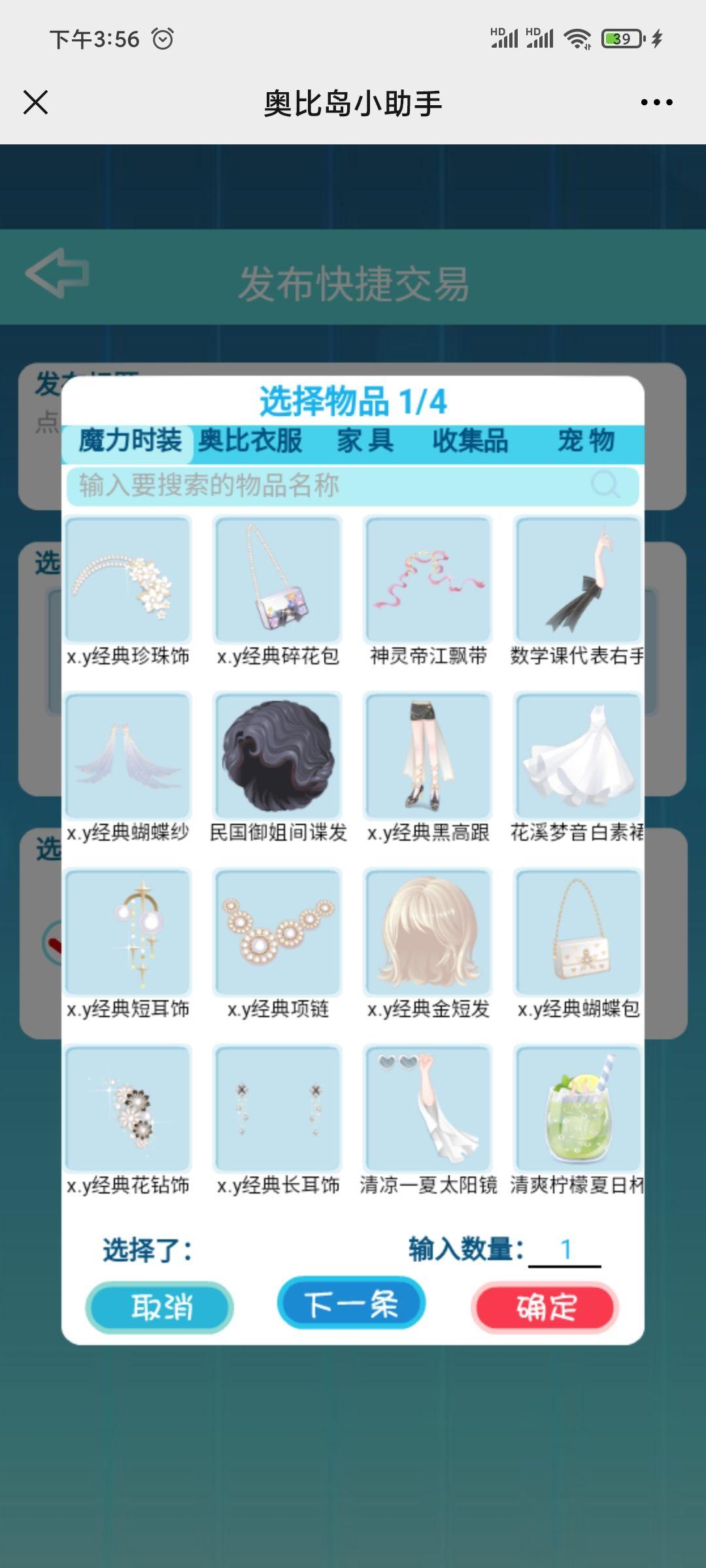Switch to the 奥比衣服 tab

coord(250,441)
